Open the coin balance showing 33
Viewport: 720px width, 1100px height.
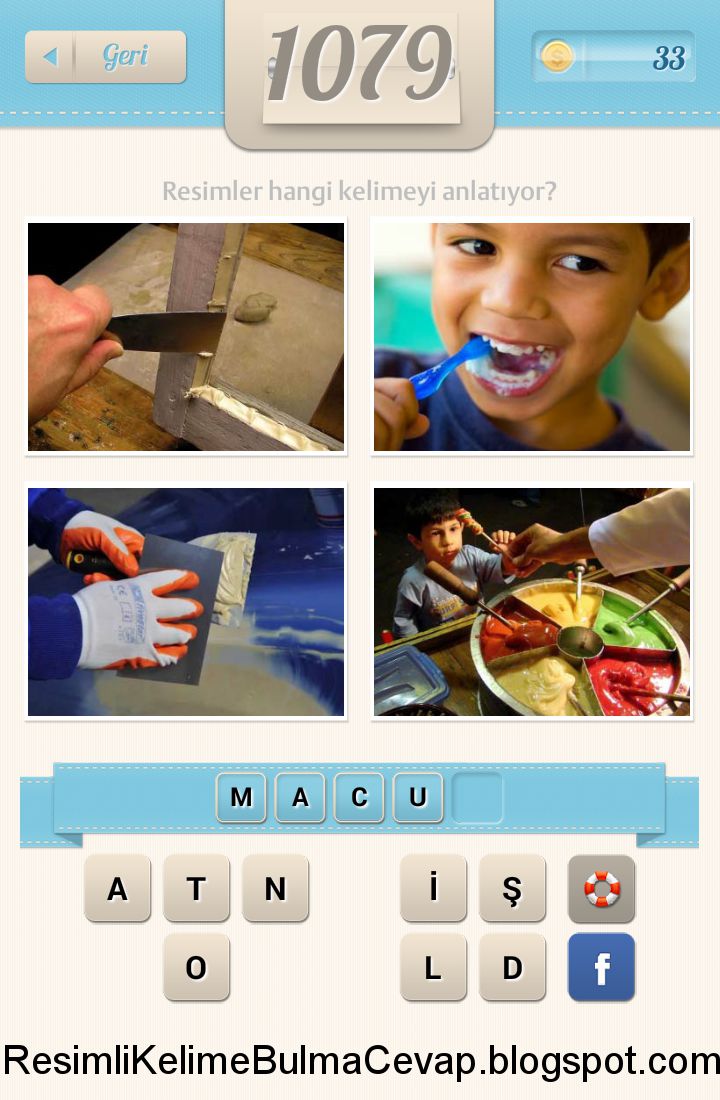coord(614,57)
